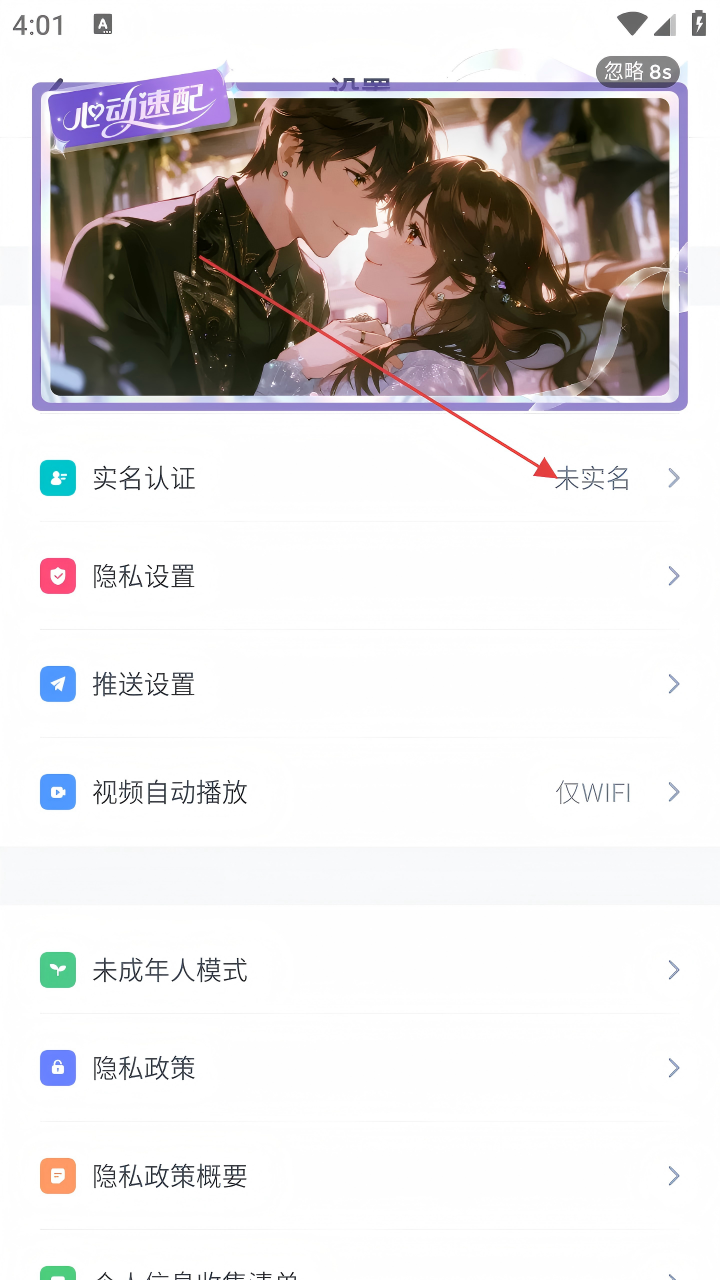Viewport: 720px width, 1280px height.
Task: Open the 心动速配 banner ad
Action: point(360,250)
